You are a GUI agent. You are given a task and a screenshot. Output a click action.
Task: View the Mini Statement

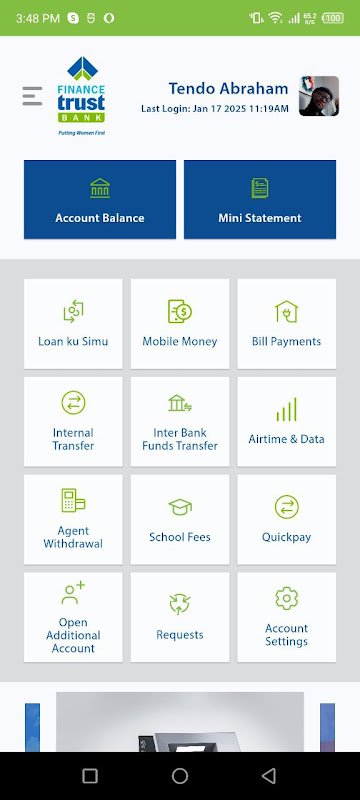click(260, 199)
